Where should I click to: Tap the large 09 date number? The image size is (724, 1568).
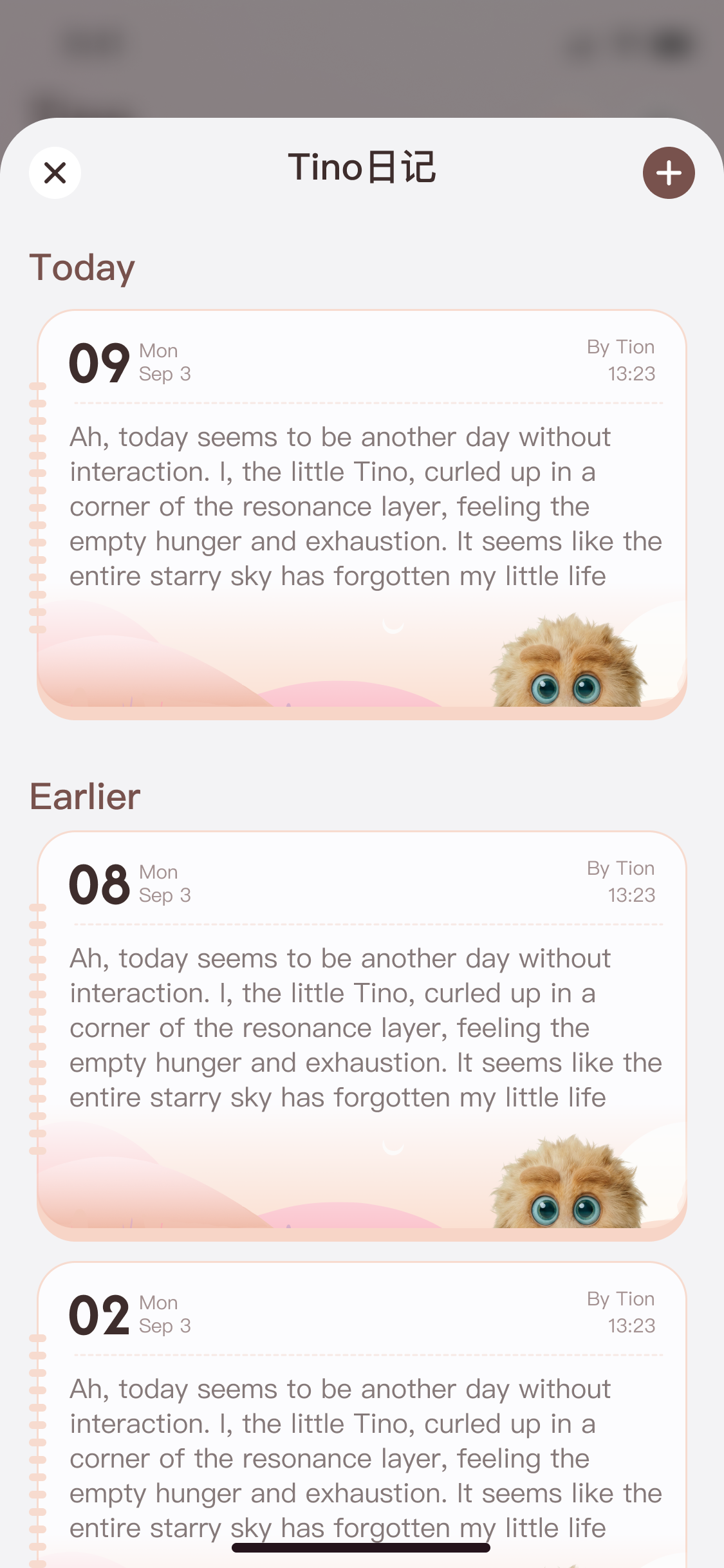click(x=100, y=364)
